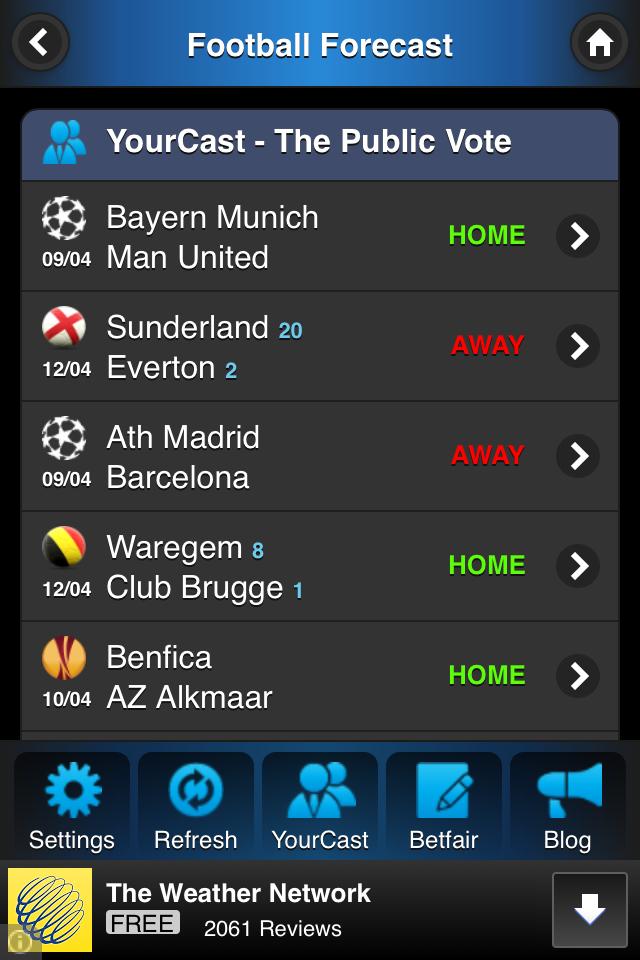Switch to the YourCast tab

click(x=320, y=805)
